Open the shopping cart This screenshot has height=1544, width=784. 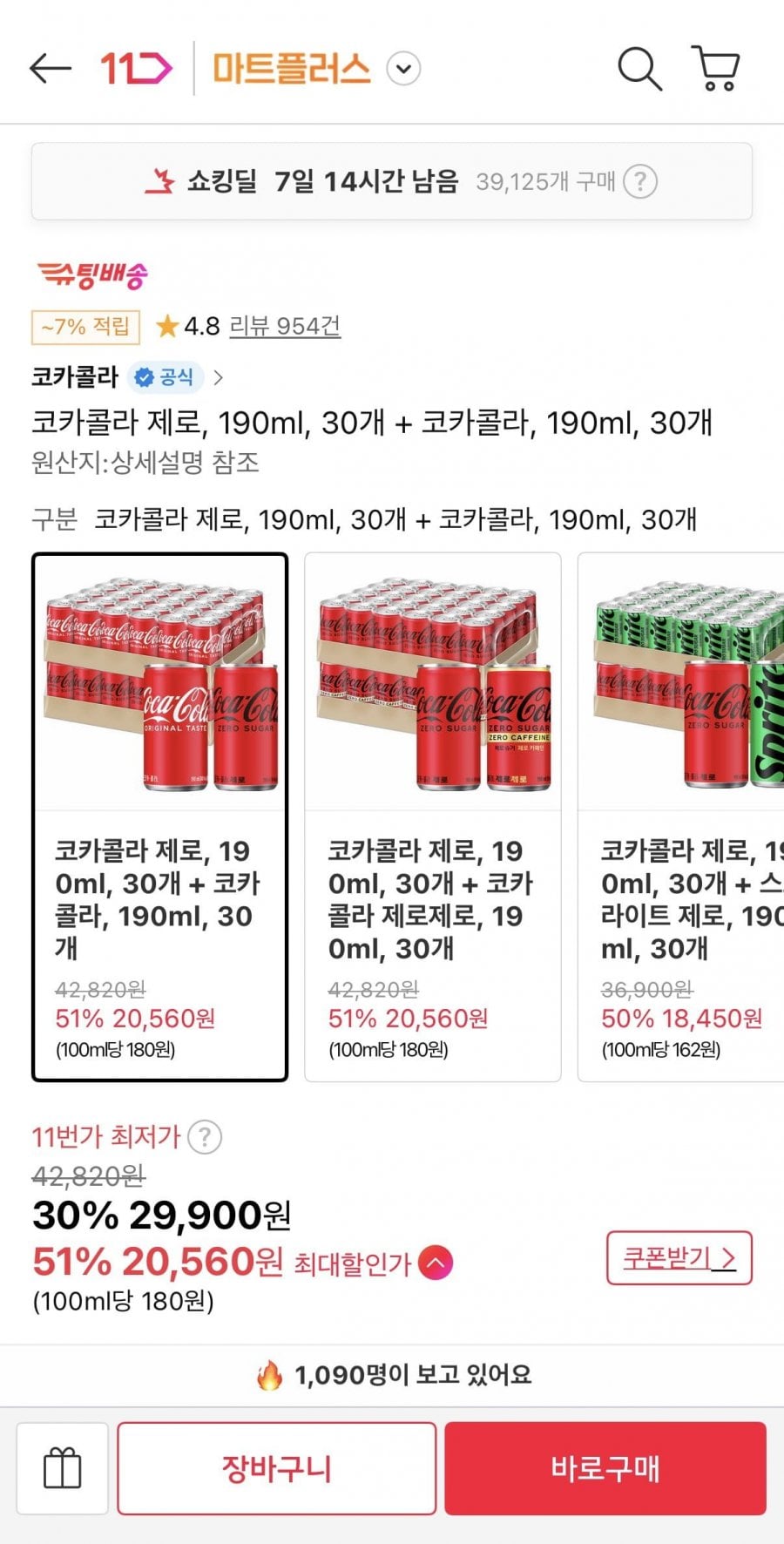point(716,68)
